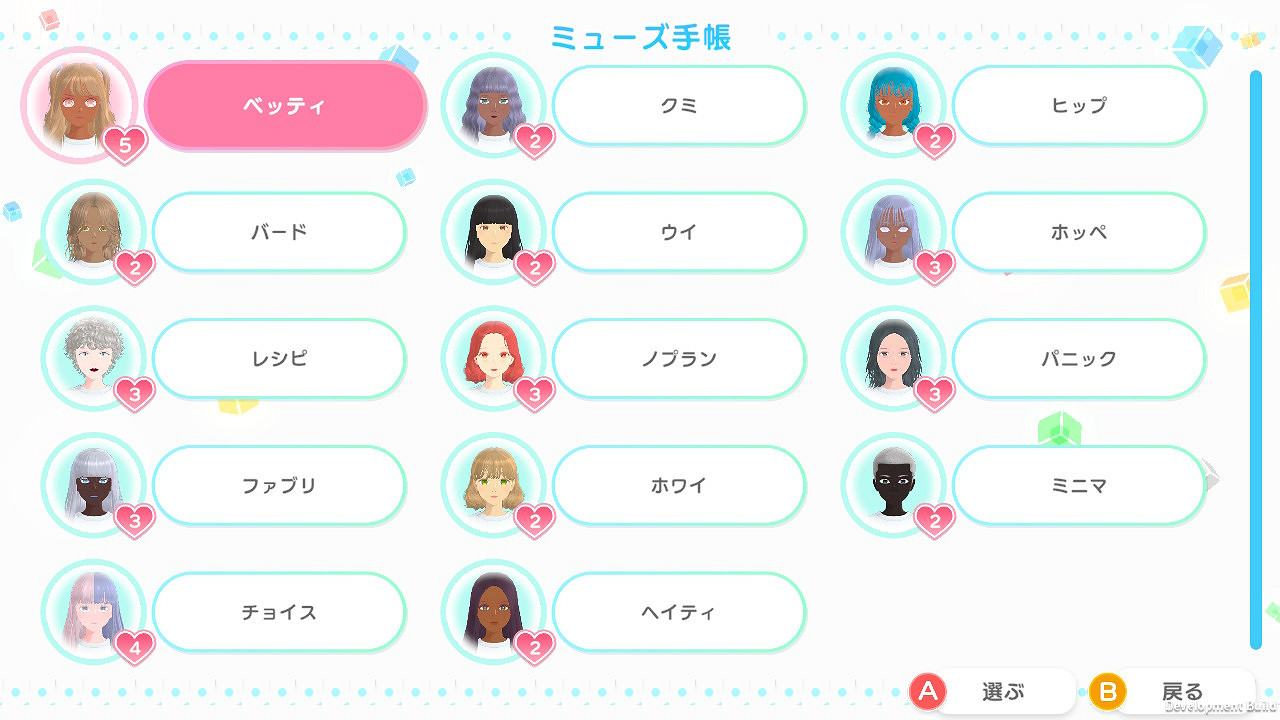1280x720 pixels.
Task: Choose the ファブリ muse entry
Action: (x=279, y=486)
